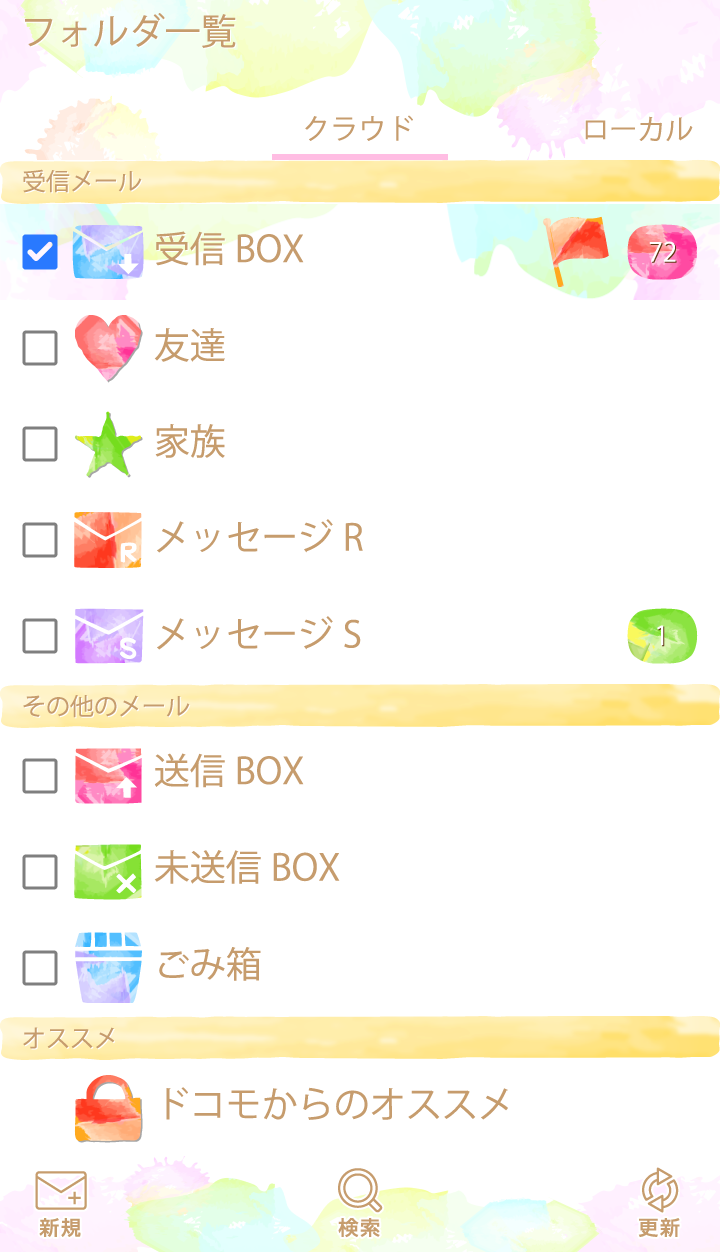Screen dimensions: 720x1252
Task: Open the 受信 BOX folder
Action: [x=229, y=249]
